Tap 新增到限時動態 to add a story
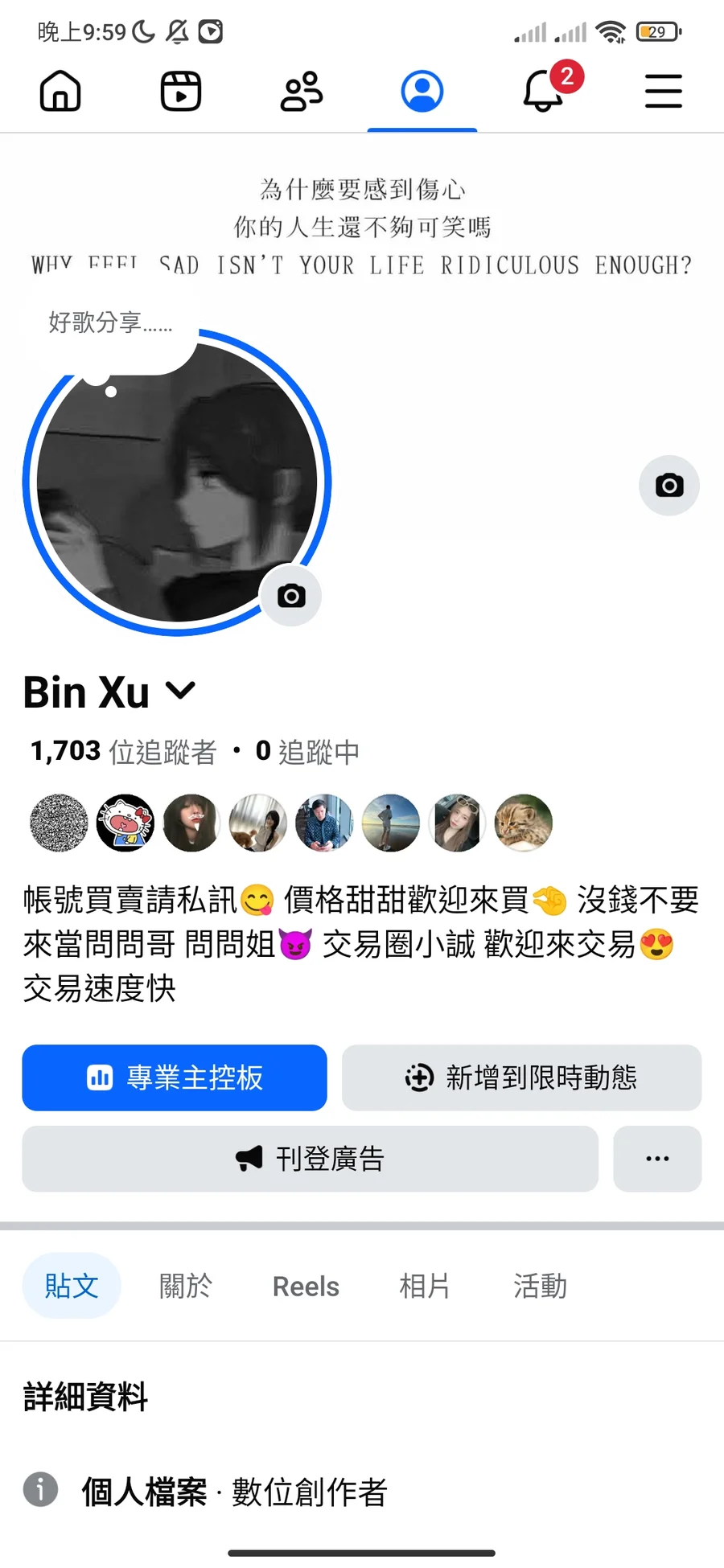724x1568 pixels. coord(521,1077)
